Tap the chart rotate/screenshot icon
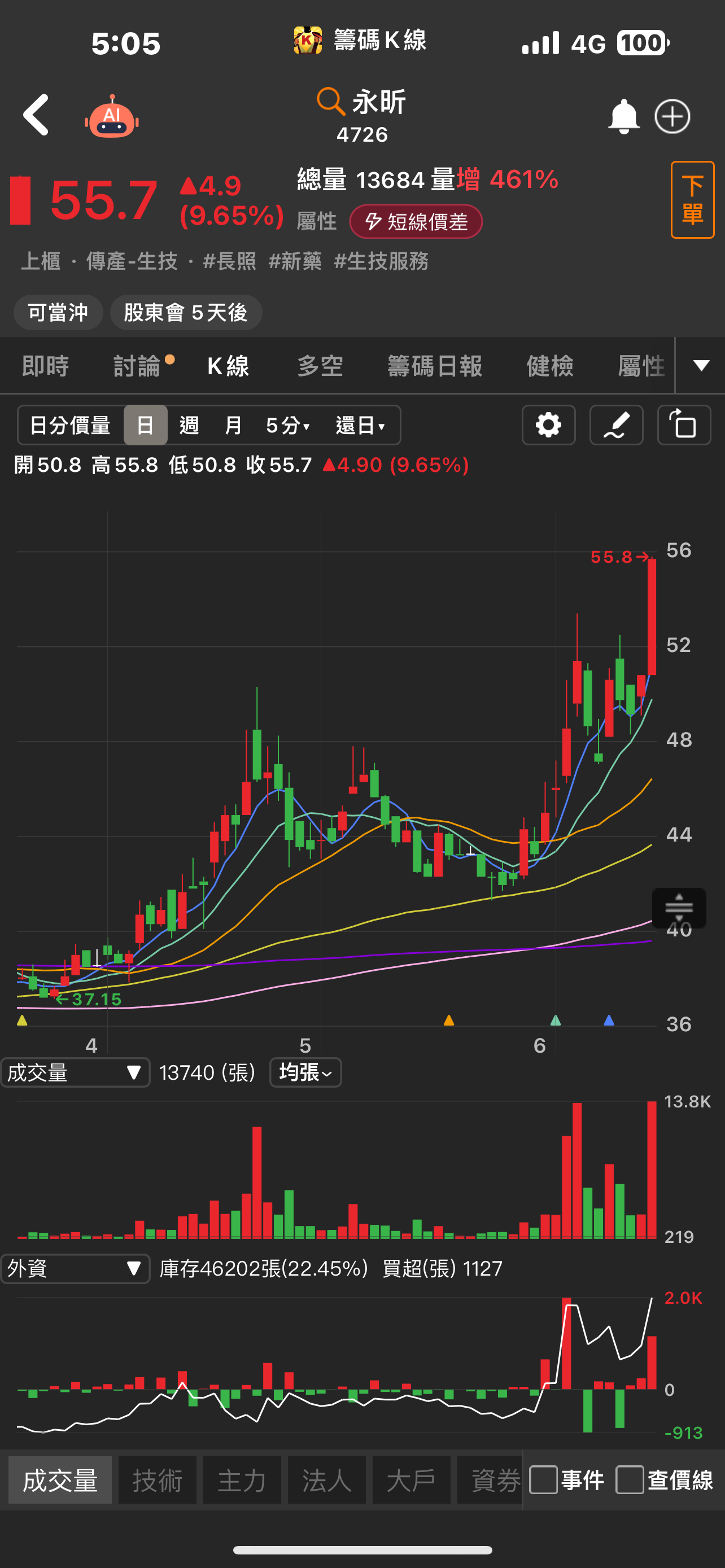The width and height of the screenshot is (725, 1568). click(684, 425)
